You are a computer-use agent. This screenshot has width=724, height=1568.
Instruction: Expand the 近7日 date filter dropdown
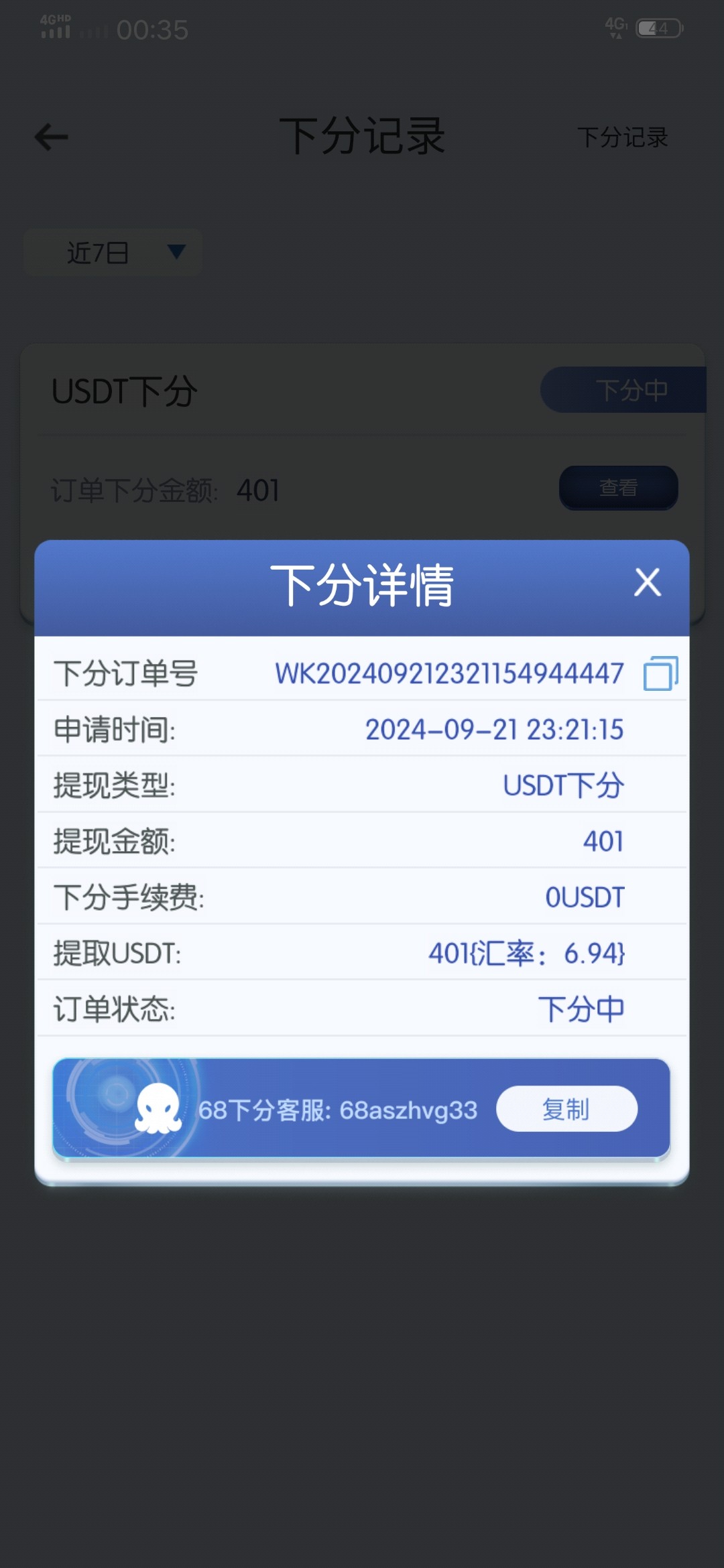(x=113, y=253)
